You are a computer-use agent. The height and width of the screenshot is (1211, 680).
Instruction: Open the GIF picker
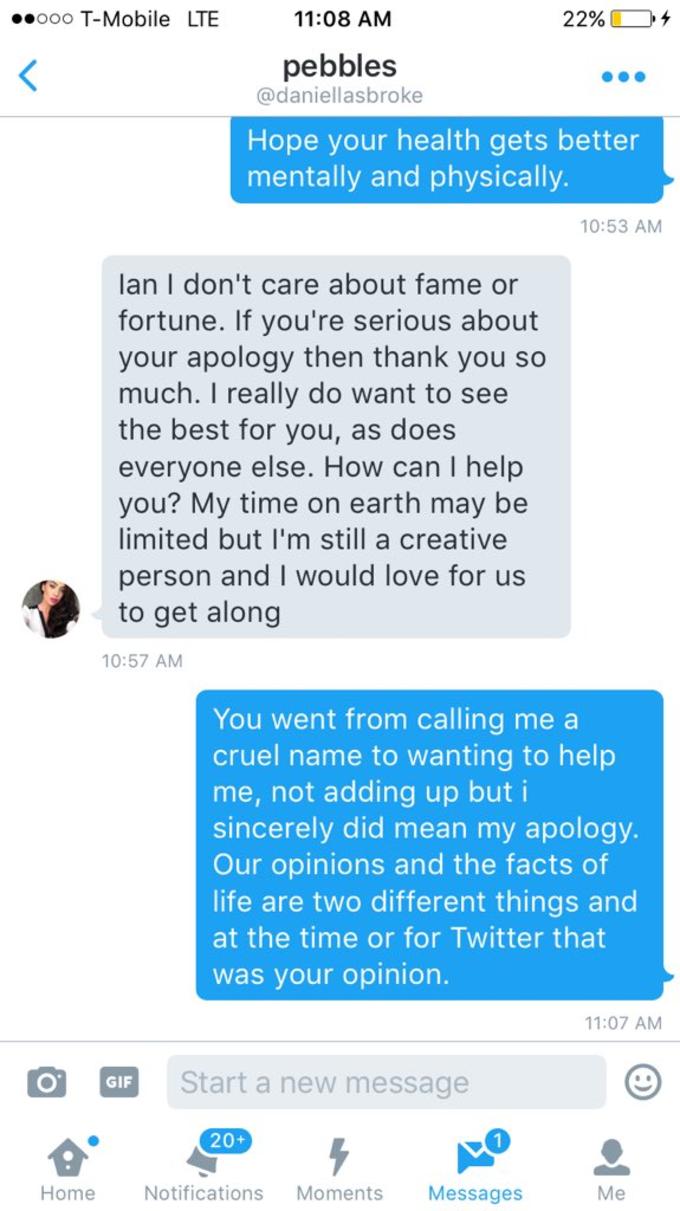point(118,1082)
